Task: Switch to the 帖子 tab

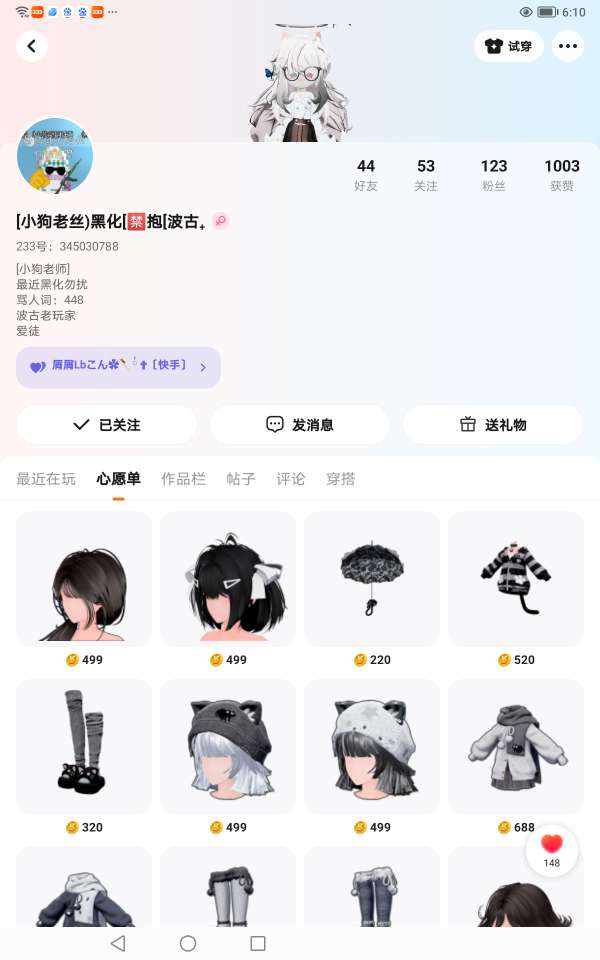Action: coord(241,479)
